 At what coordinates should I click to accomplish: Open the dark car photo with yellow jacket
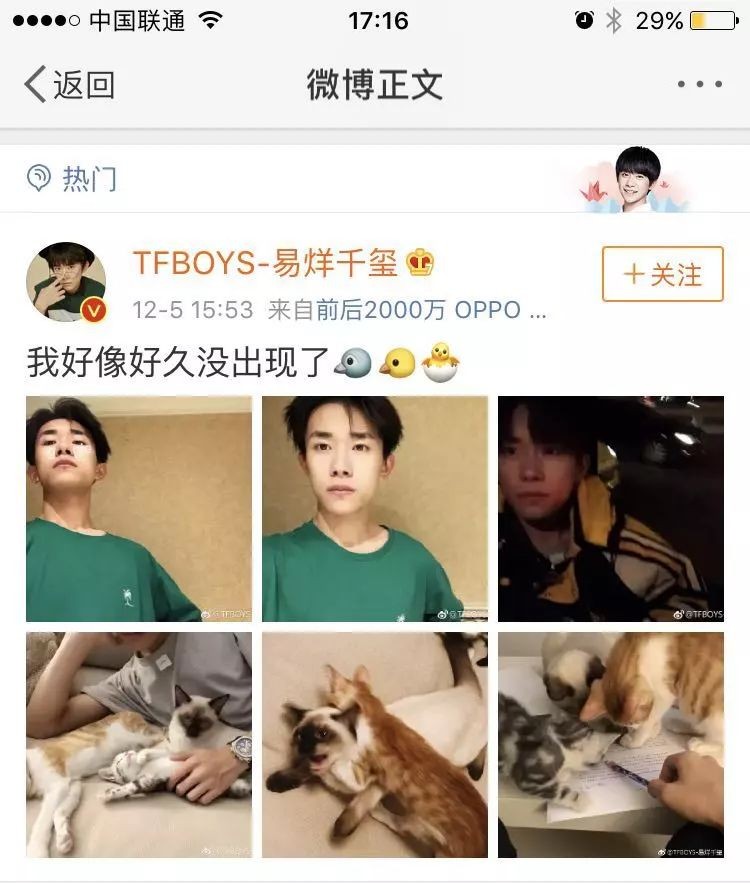tap(610, 509)
